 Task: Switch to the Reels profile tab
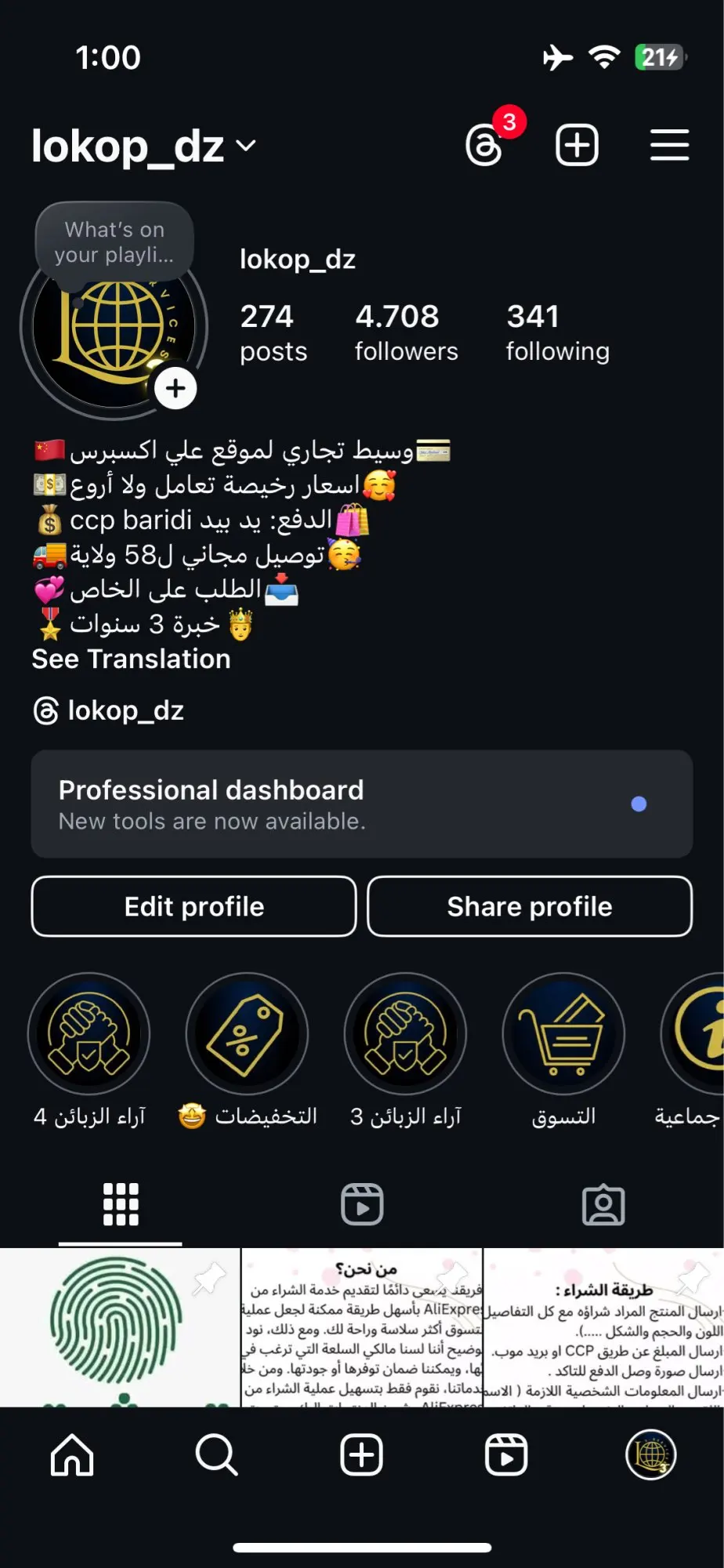[362, 1204]
